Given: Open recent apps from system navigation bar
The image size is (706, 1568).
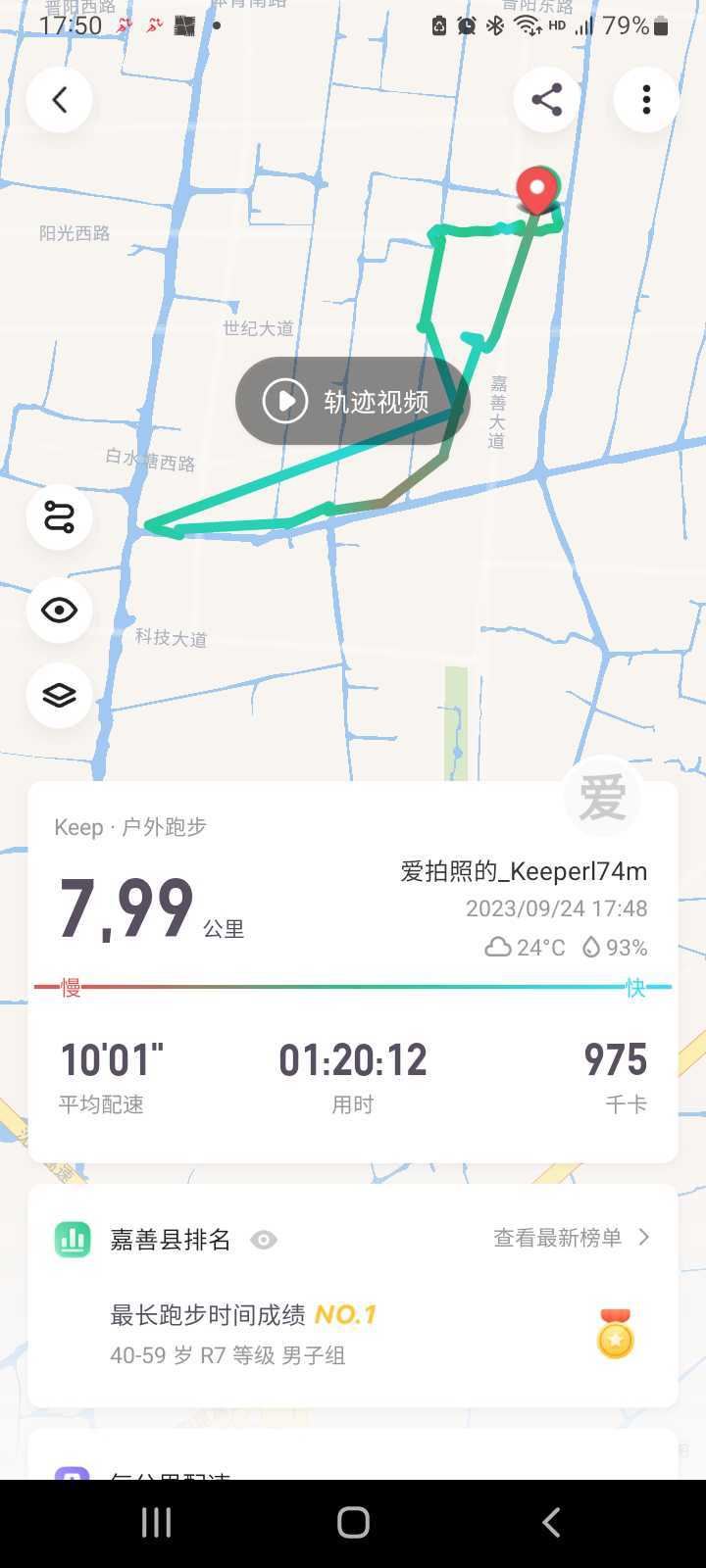Looking at the screenshot, I should [157, 1522].
